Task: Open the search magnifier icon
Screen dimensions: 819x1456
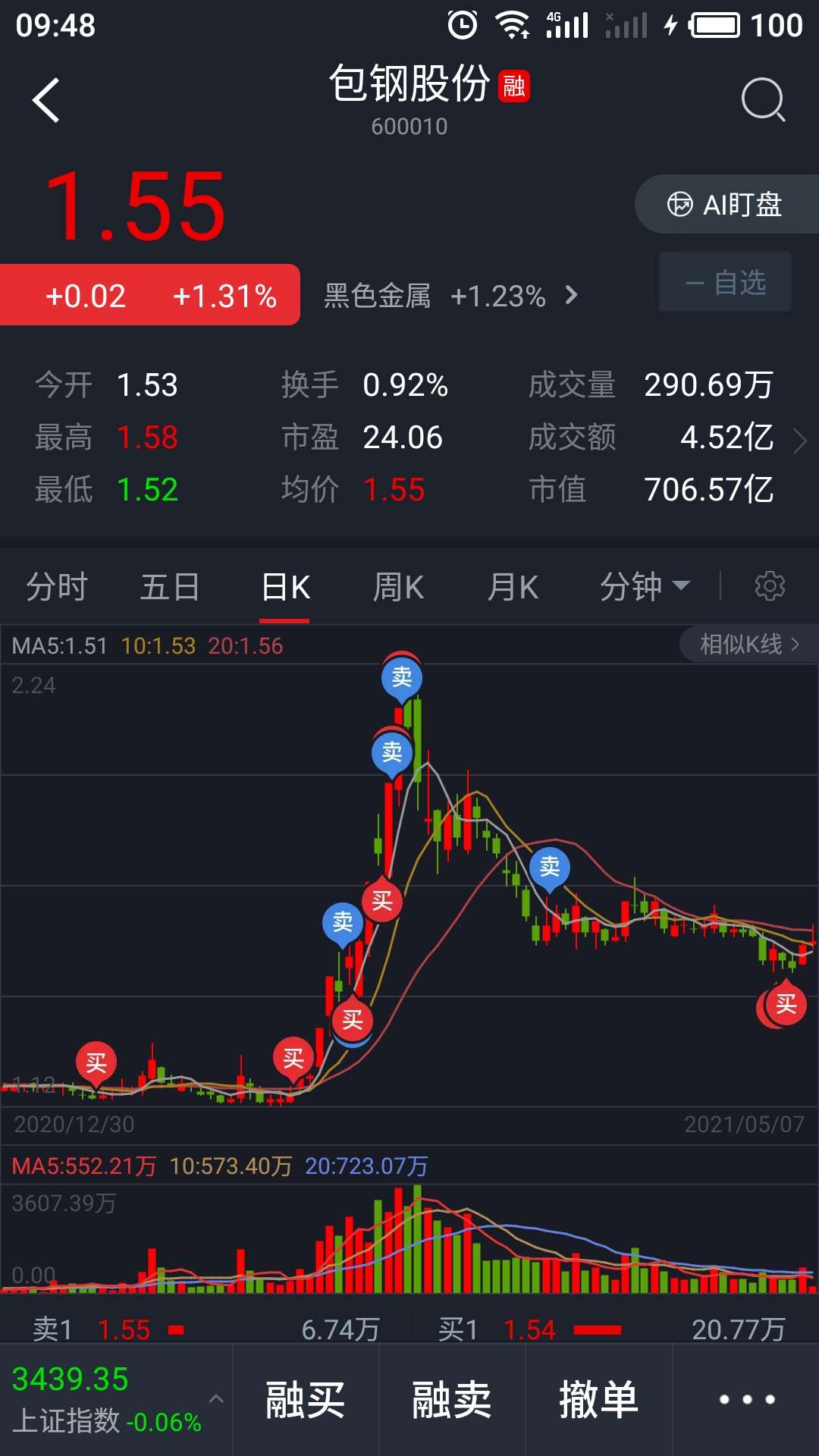Action: [763, 99]
